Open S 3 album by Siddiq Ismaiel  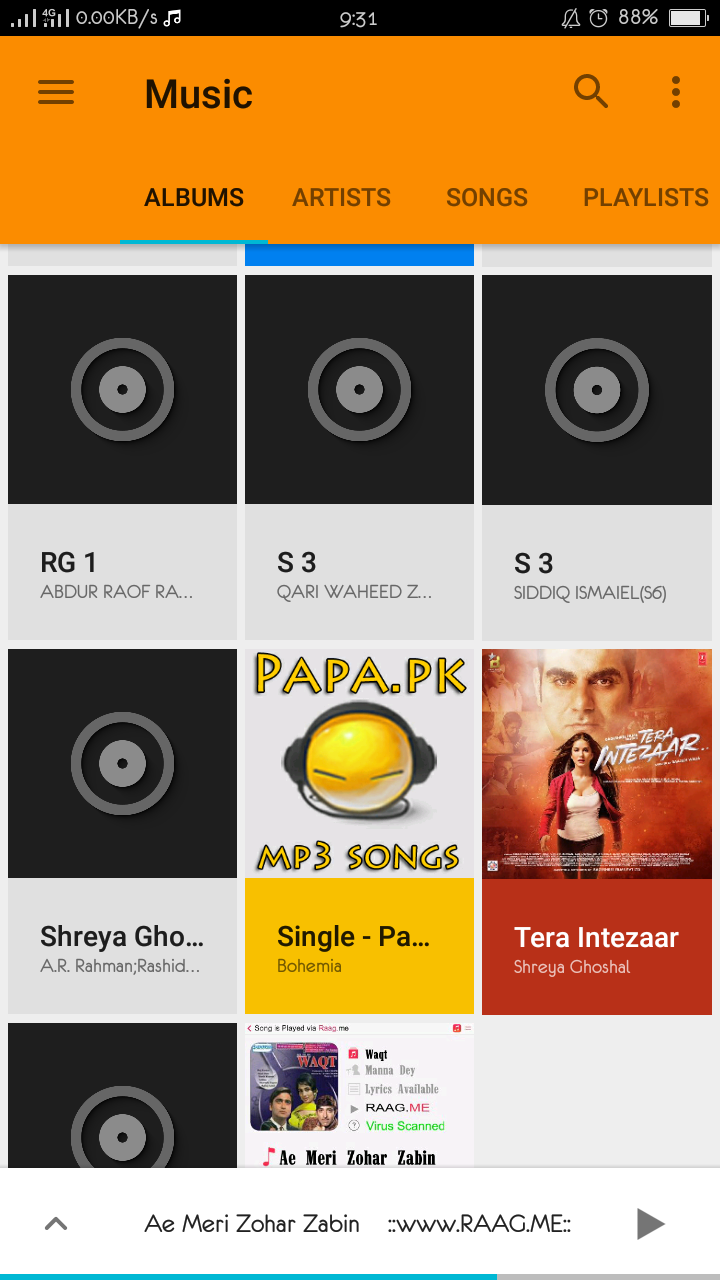click(x=596, y=456)
